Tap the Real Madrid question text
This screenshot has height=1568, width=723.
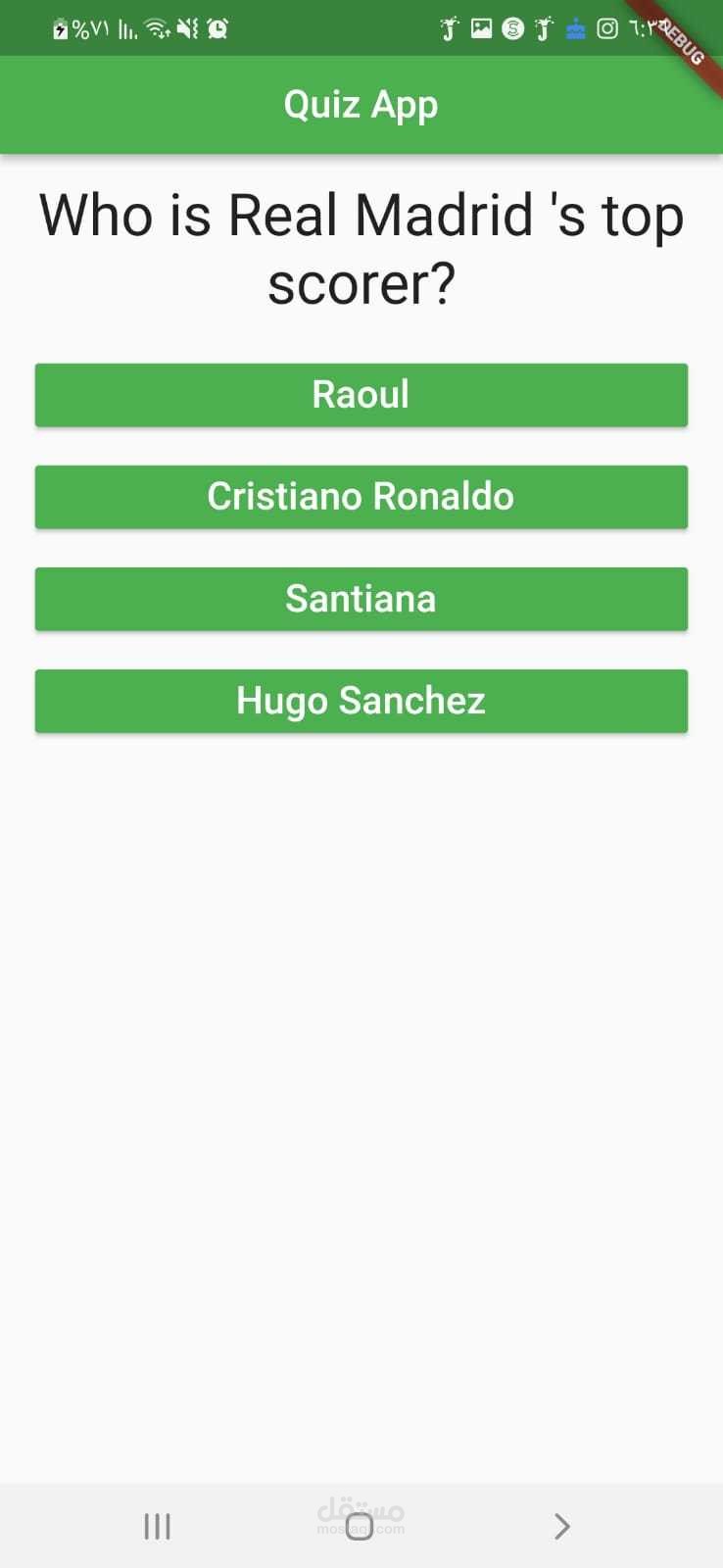(x=361, y=249)
